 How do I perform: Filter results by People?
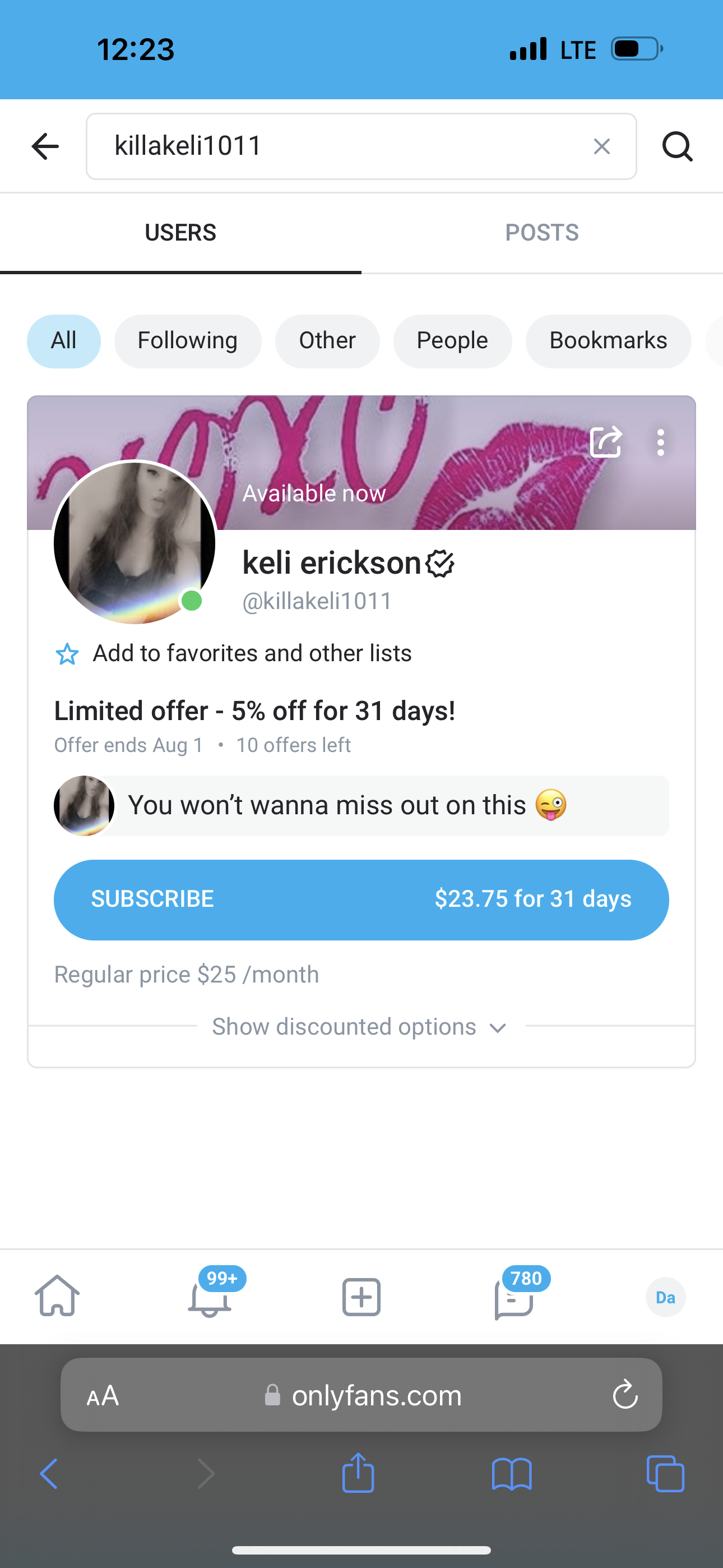[x=452, y=341]
